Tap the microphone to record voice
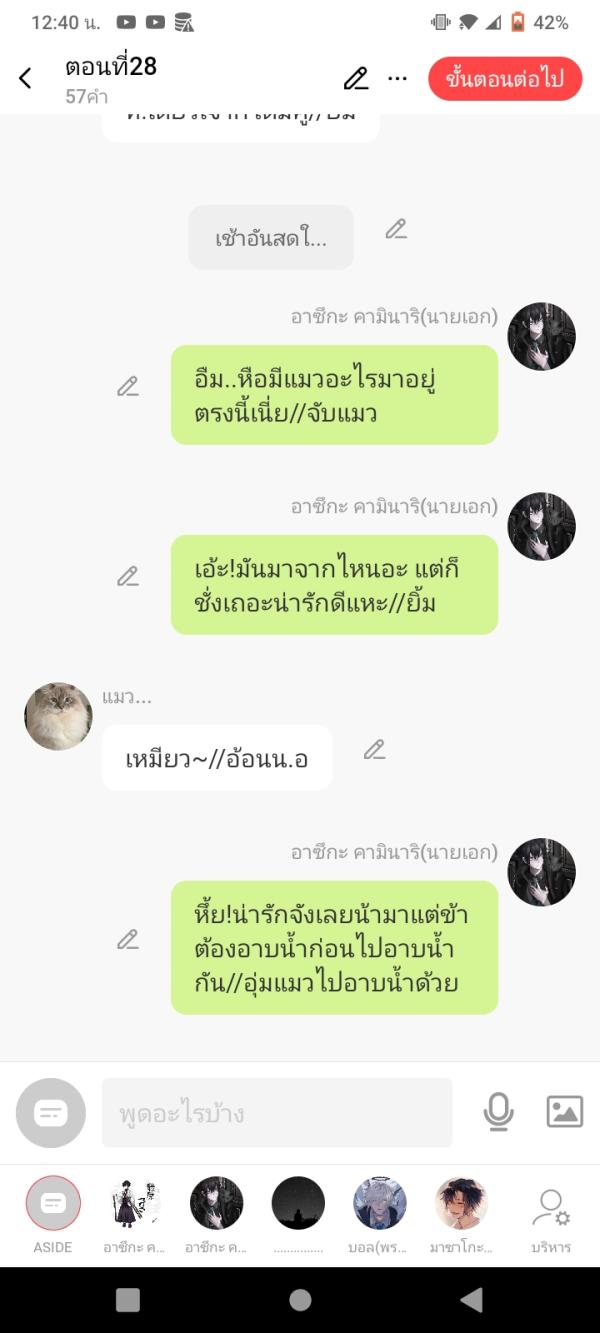This screenshot has width=600, height=1333. (498, 1112)
